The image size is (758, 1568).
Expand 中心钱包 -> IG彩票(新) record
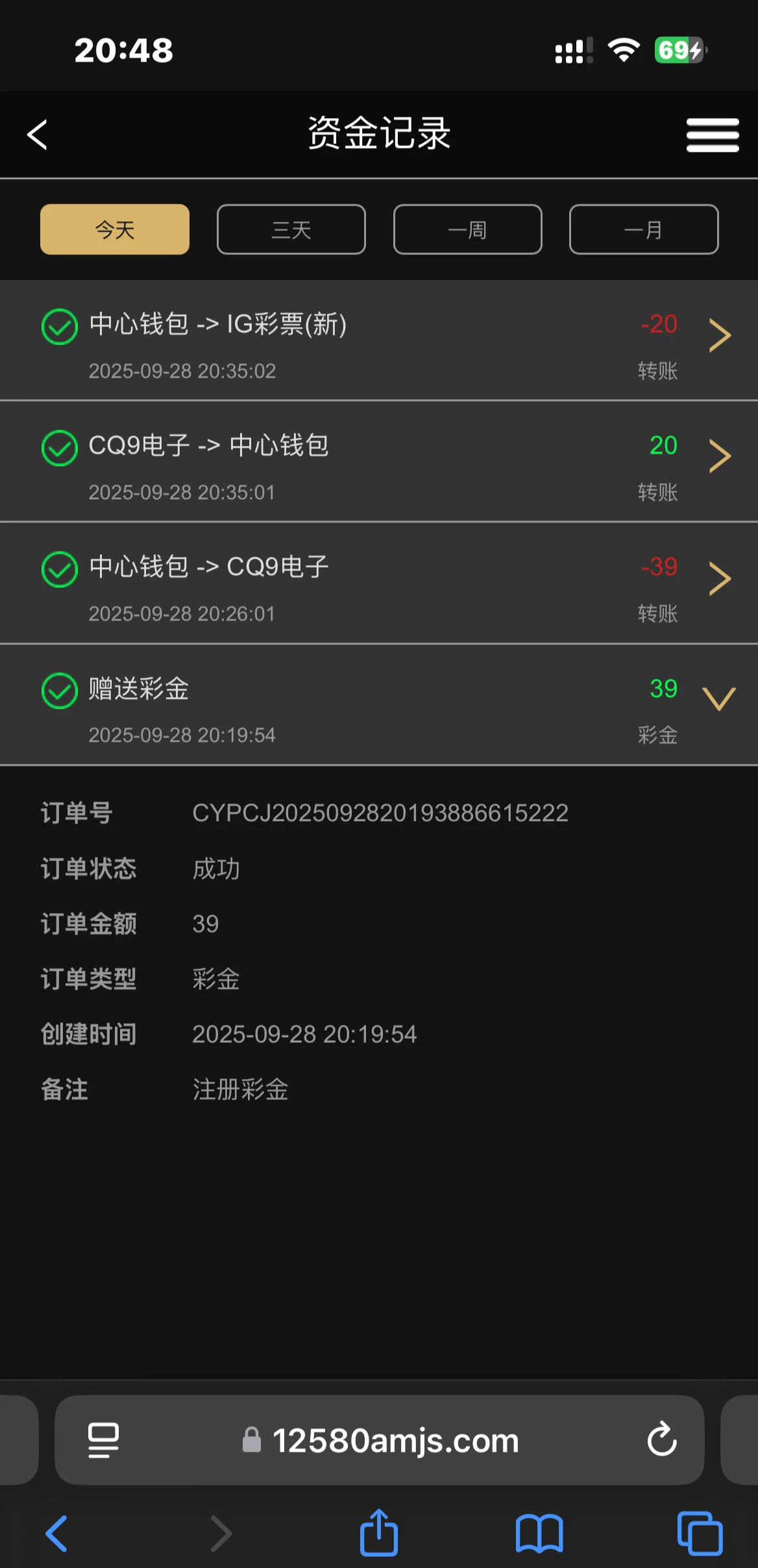click(719, 336)
